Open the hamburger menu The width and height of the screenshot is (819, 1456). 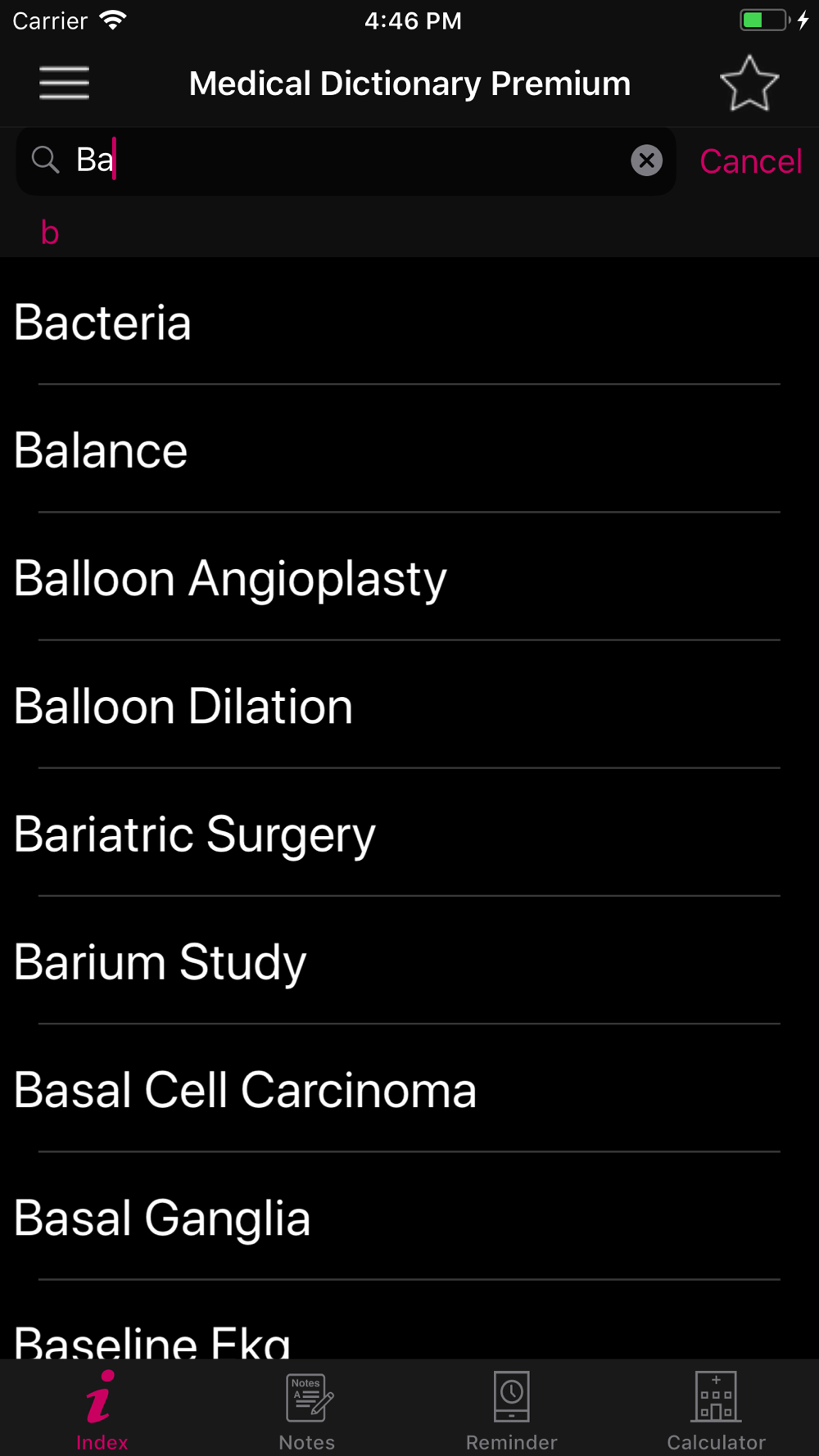[x=65, y=83]
